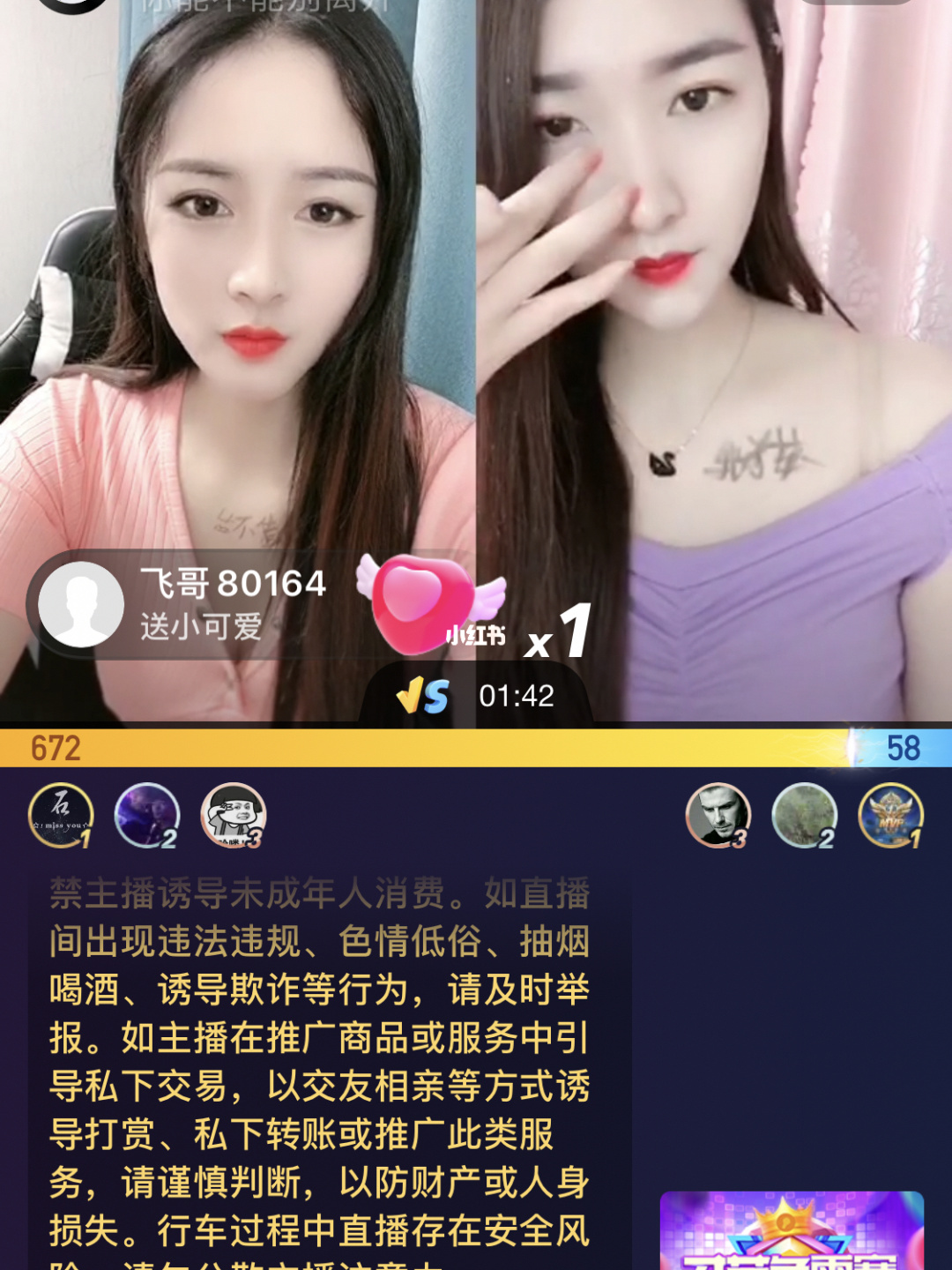952x1270 pixels.
Task: Open 飞哥80164's gift sender profile
Action: coord(81,605)
